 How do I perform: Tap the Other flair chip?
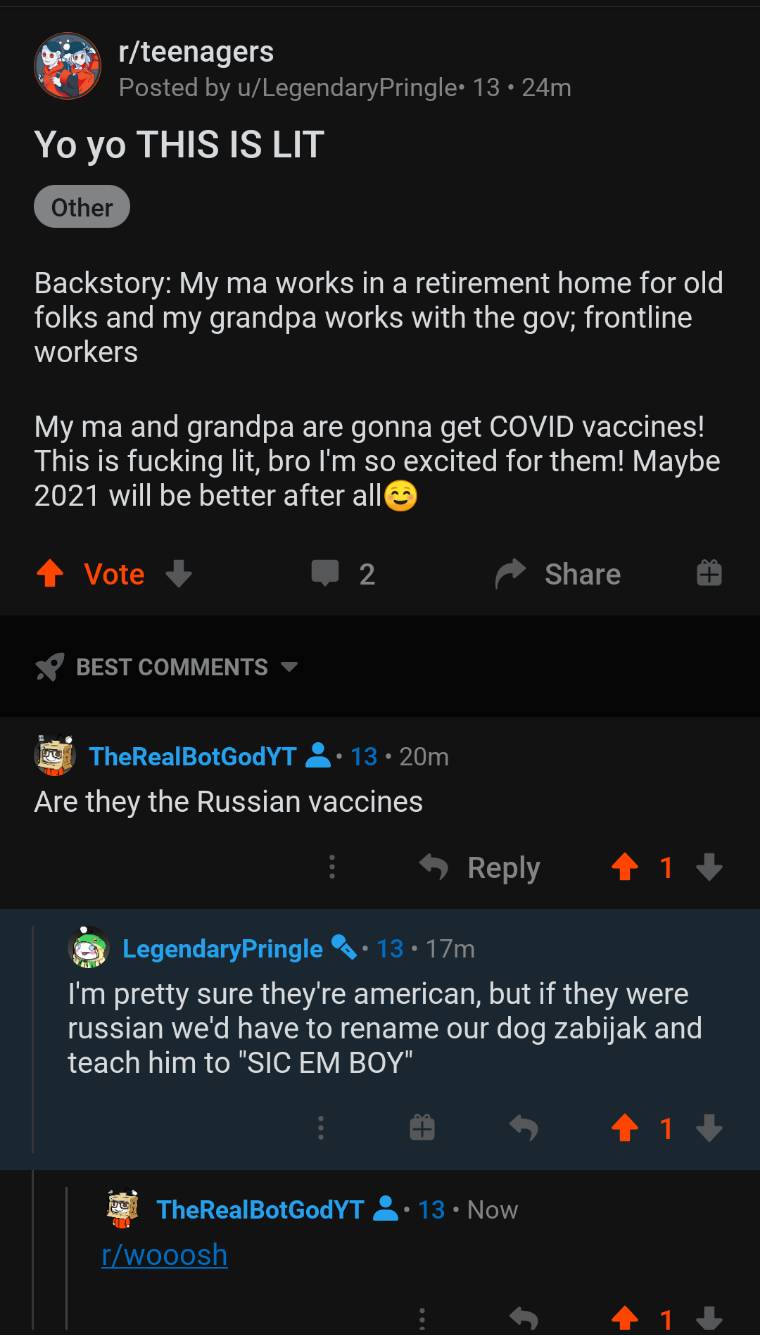[x=82, y=207]
